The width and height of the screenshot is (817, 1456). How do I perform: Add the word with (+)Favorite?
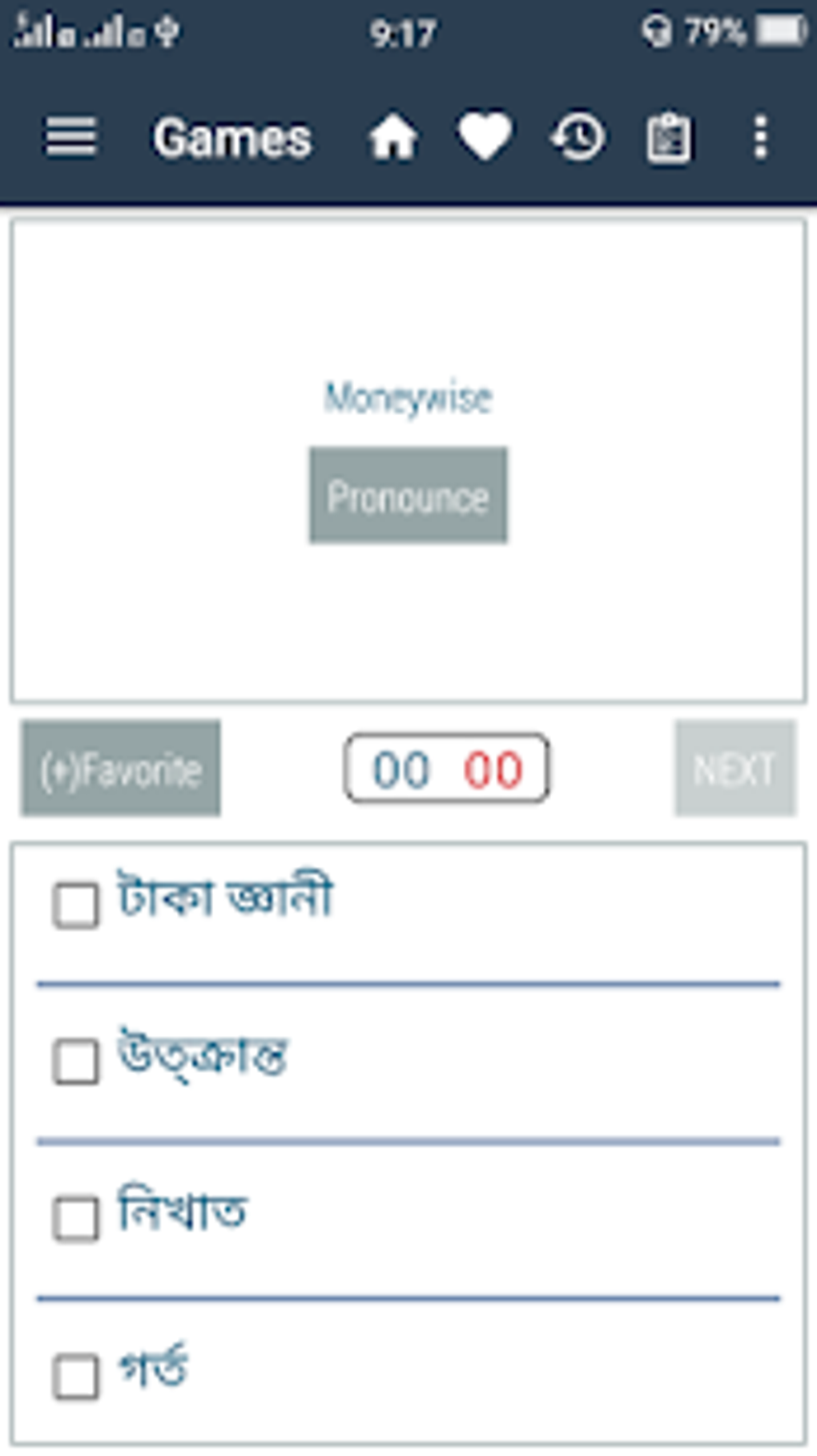121,768
